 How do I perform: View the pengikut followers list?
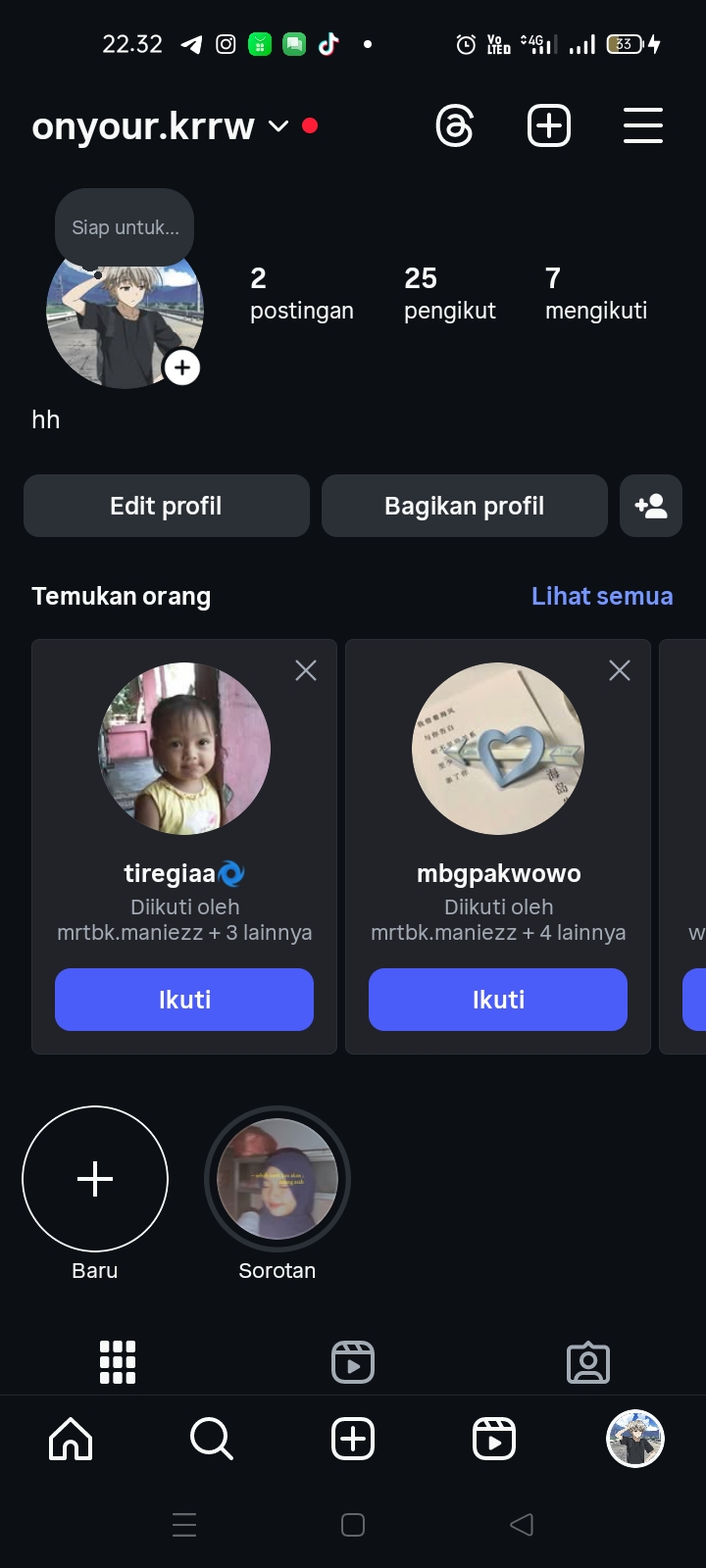(449, 293)
